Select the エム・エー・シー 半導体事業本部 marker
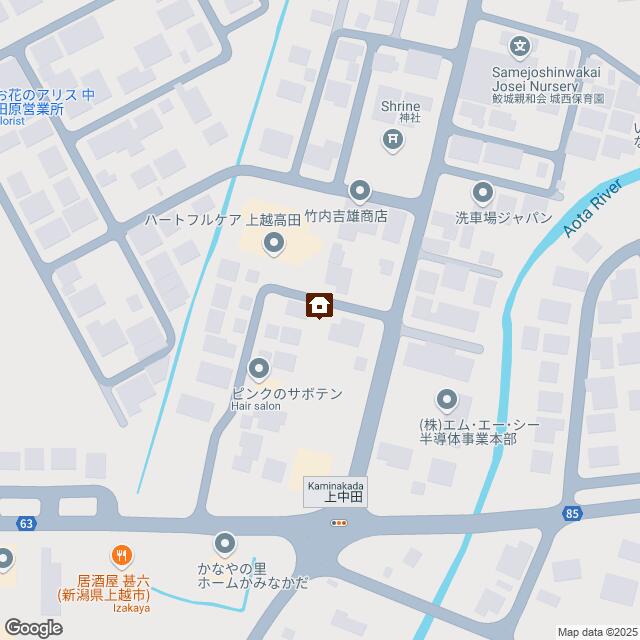Image resolution: width=640 pixels, height=640 pixels. pos(446,399)
